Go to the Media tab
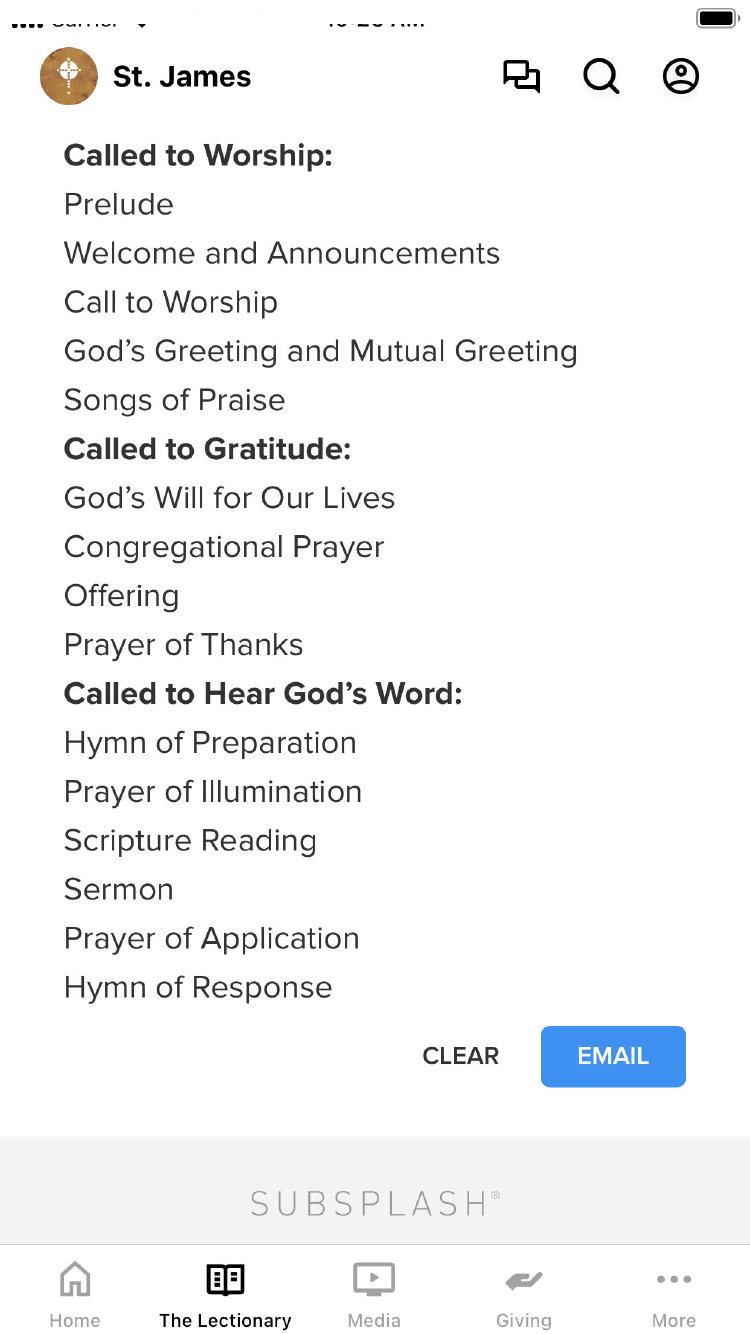 coord(374,1294)
